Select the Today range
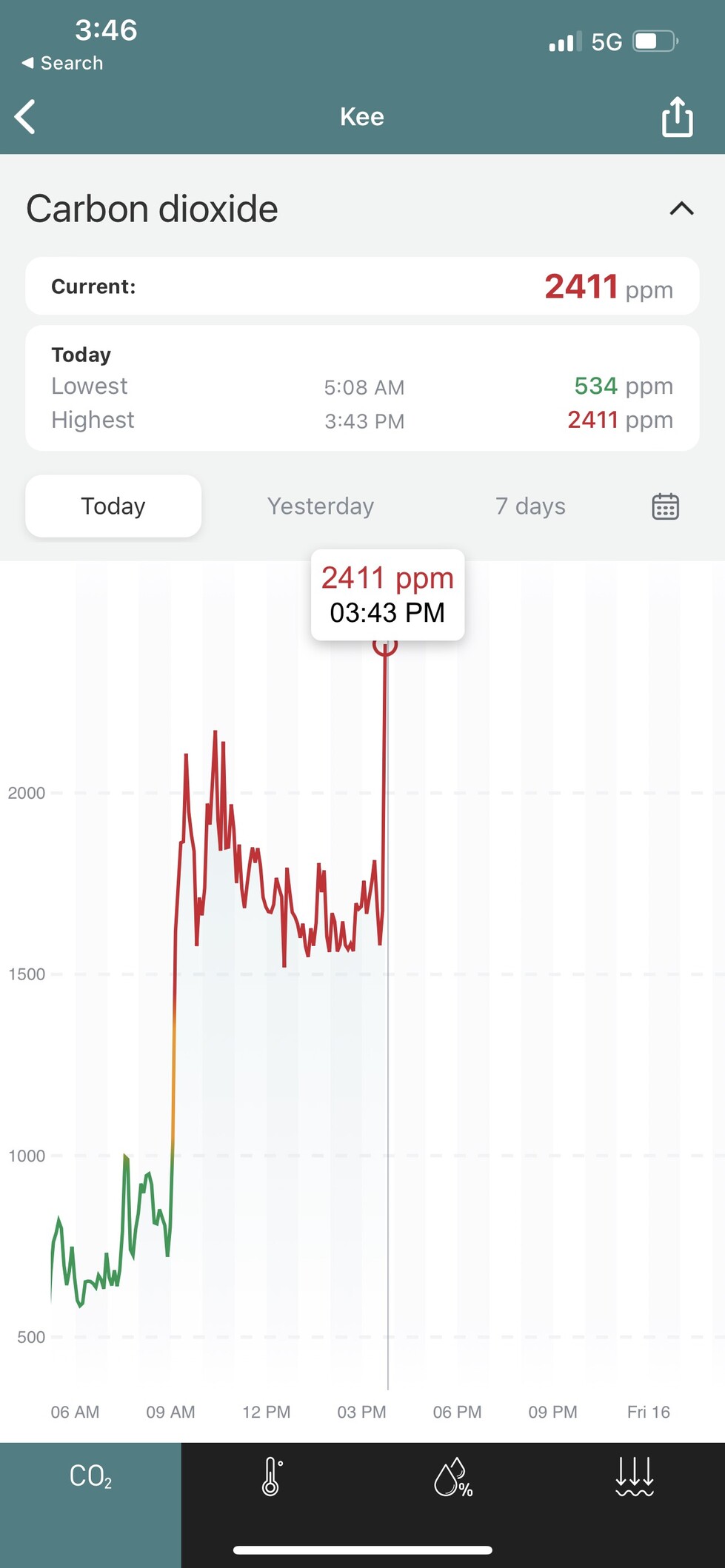 pos(113,506)
